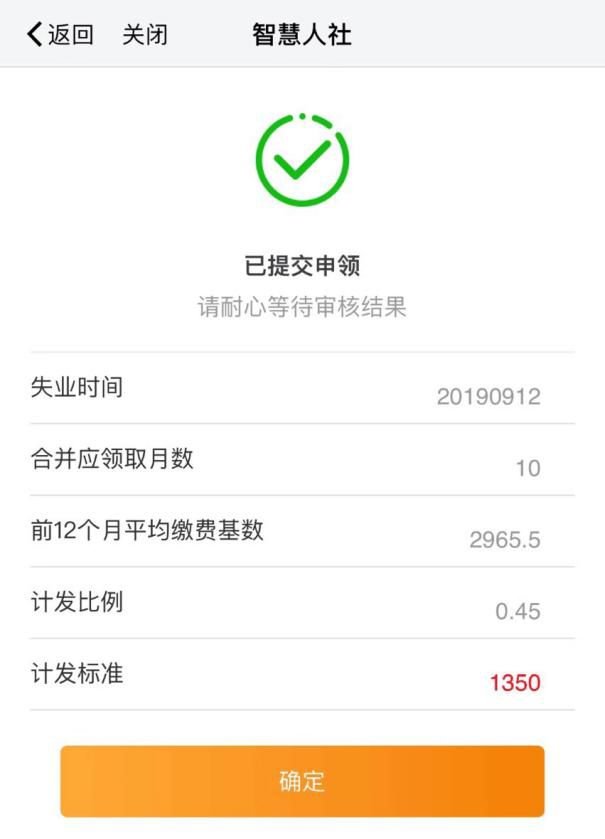The width and height of the screenshot is (605, 839).
Task: Confirm with the orange 确定 button
Action: tap(302, 781)
